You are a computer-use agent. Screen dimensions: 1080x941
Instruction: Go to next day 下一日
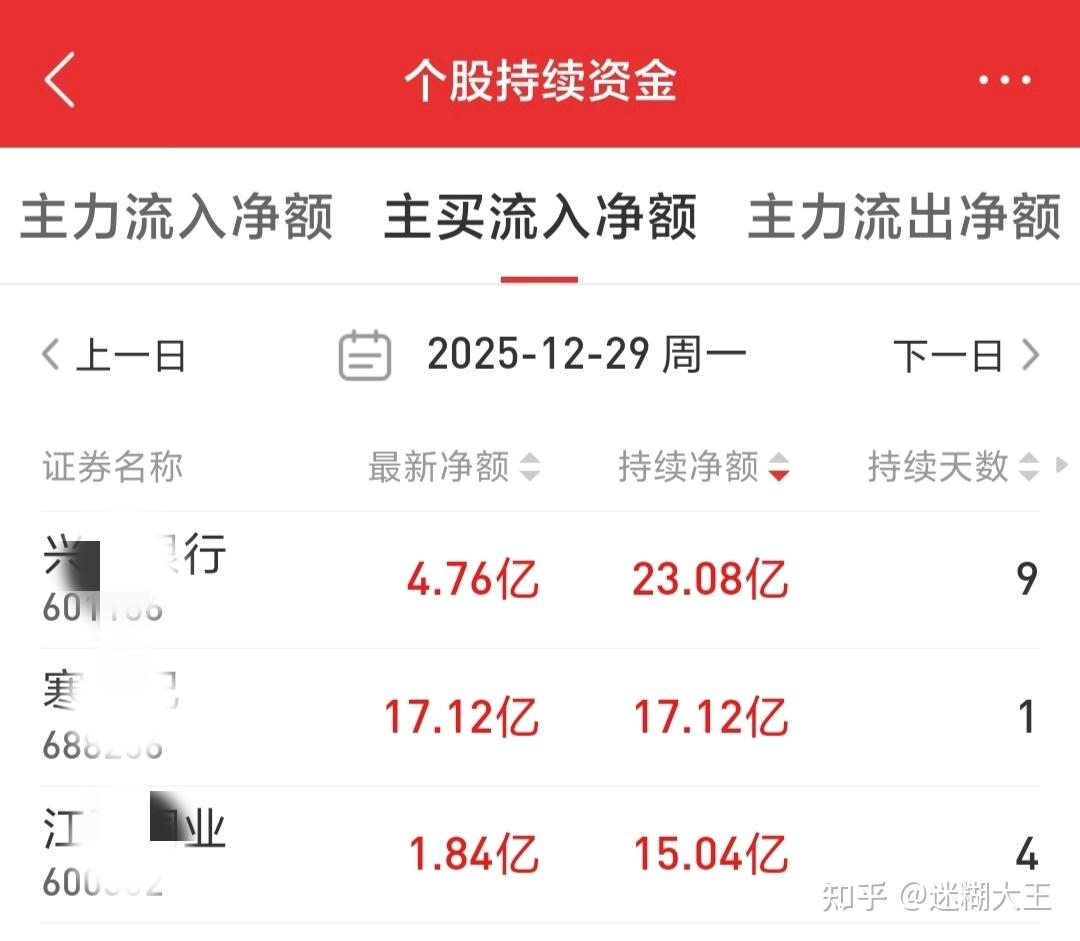tap(965, 355)
